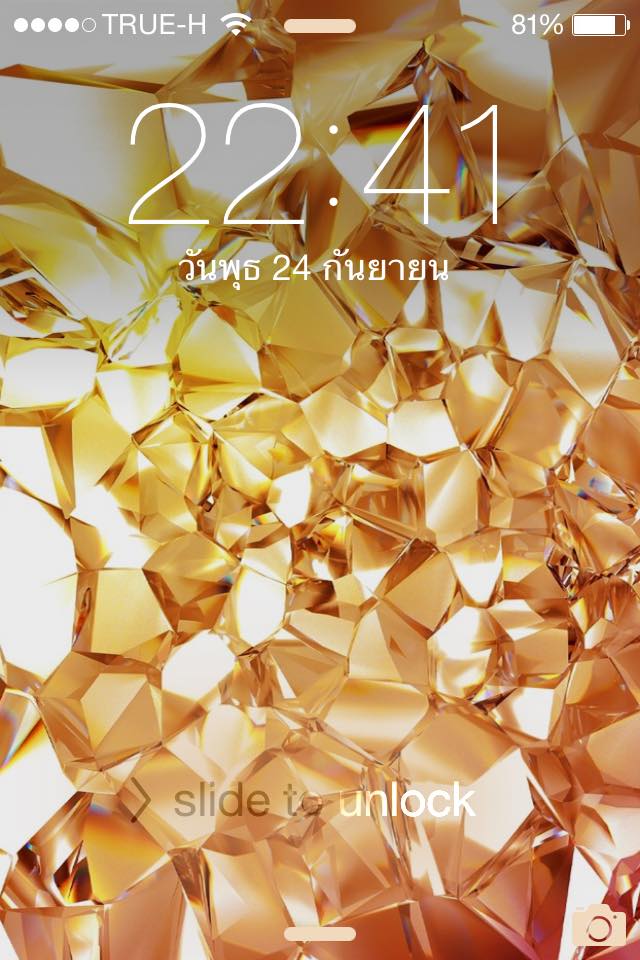Tap the Notification Center grabber

[320, 25]
